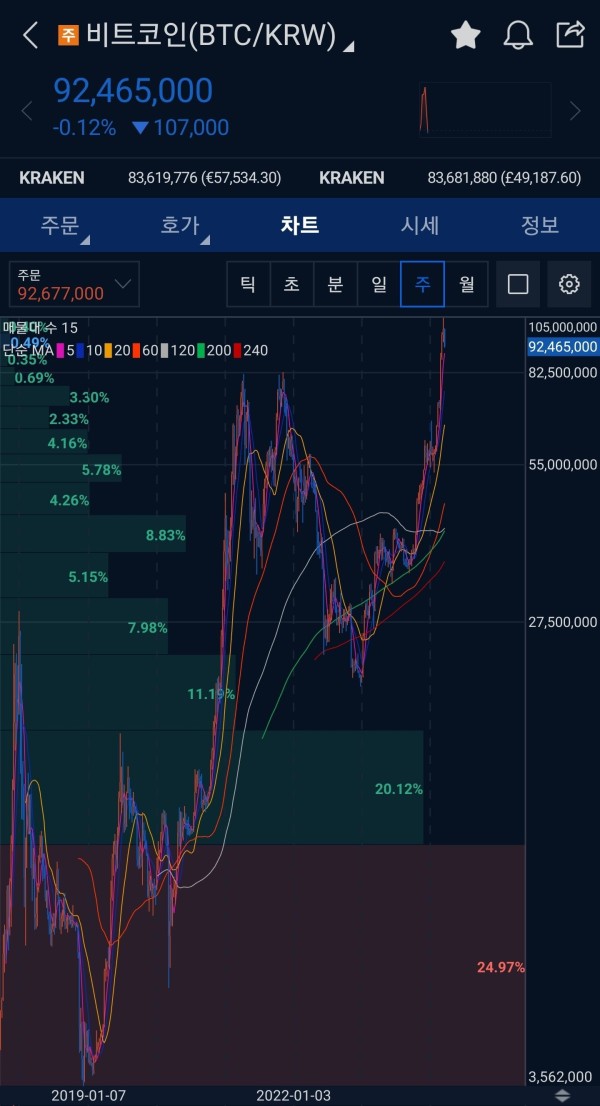Image resolution: width=600 pixels, height=1106 pixels.
Task: Open chart settings gear
Action: coord(569,284)
